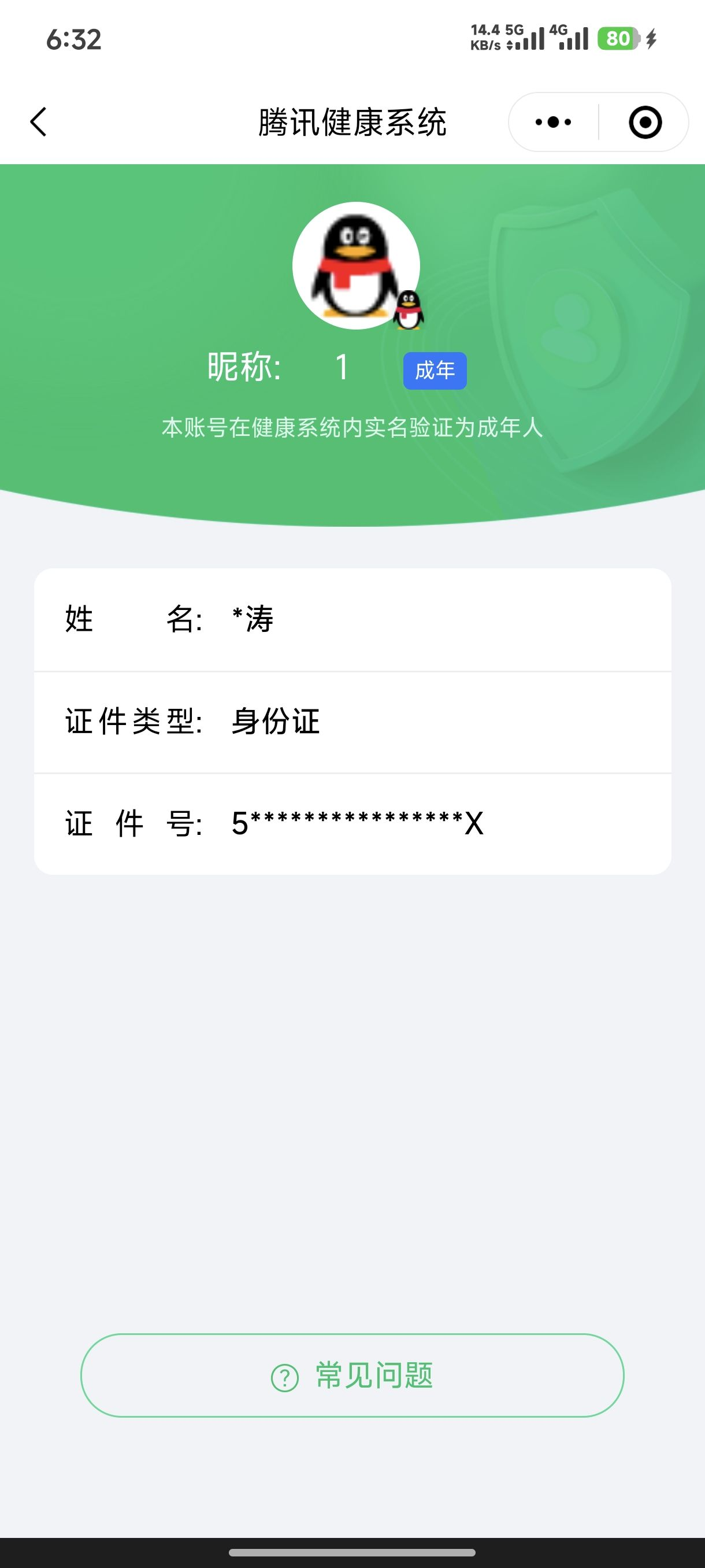This screenshot has height=1568, width=705.
Task: Tap the back arrow to leave the page
Action: pos(38,121)
